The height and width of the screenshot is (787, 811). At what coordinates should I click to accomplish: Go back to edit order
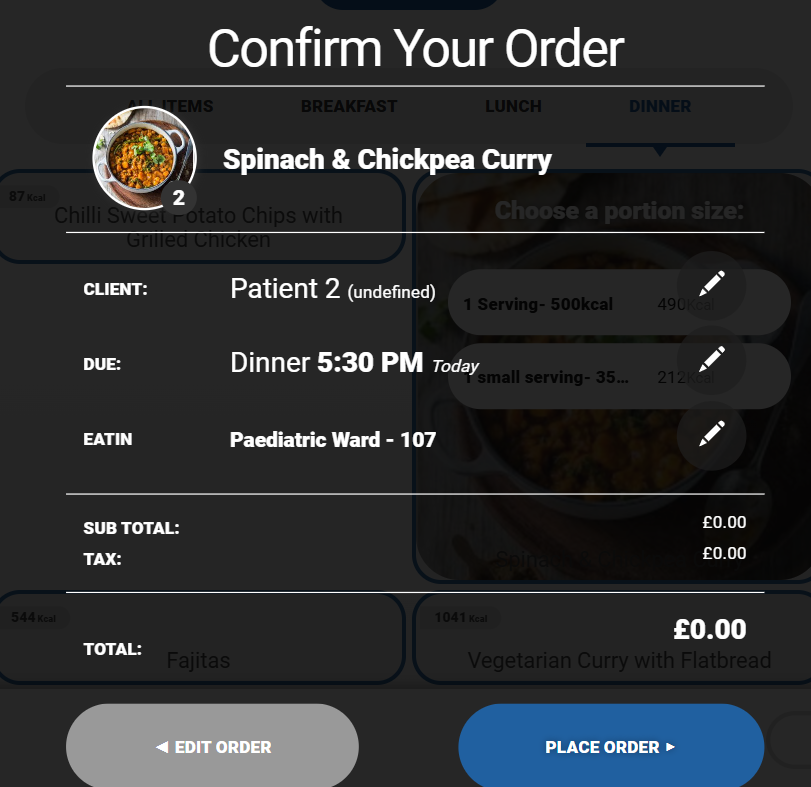(212, 747)
